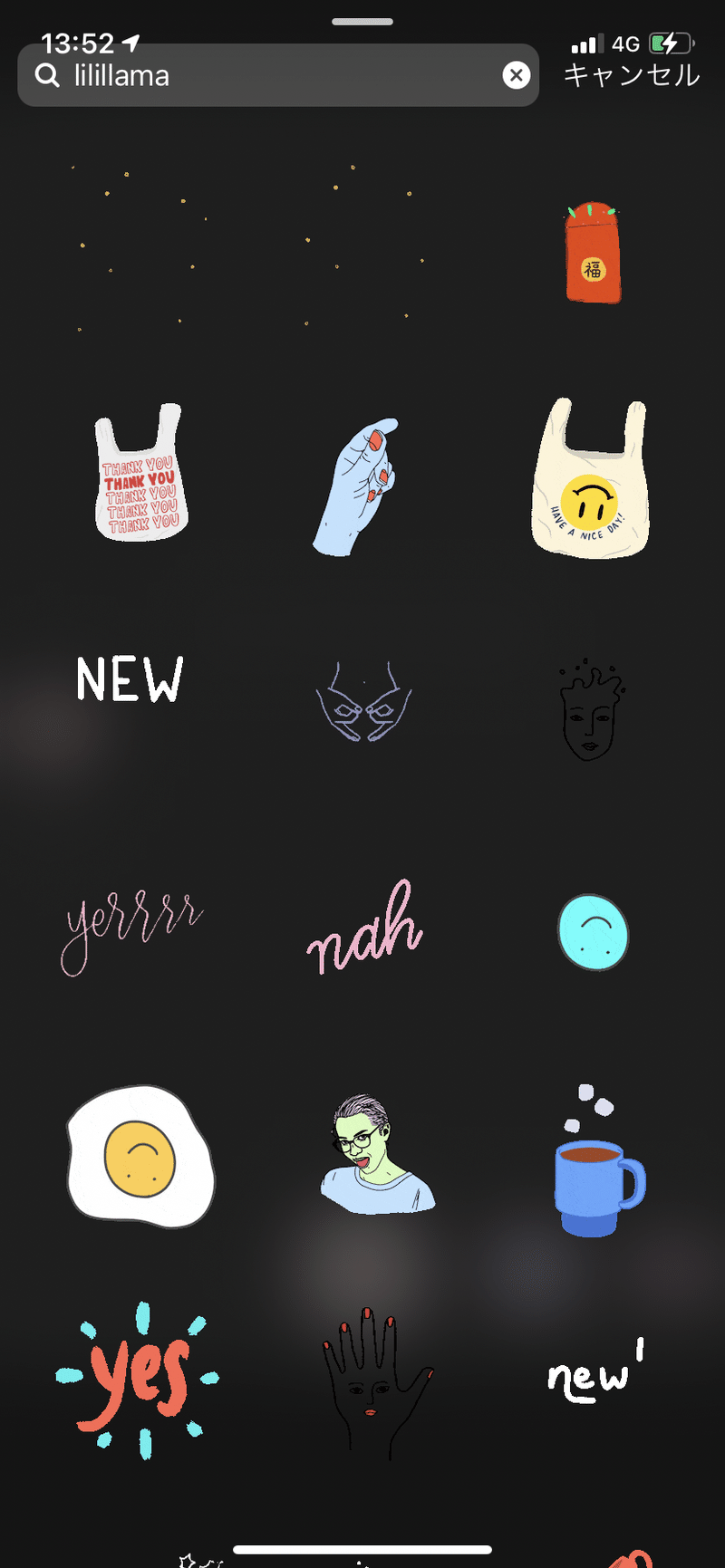
Task: Select the white NEW text sticker
Action: pos(130,679)
